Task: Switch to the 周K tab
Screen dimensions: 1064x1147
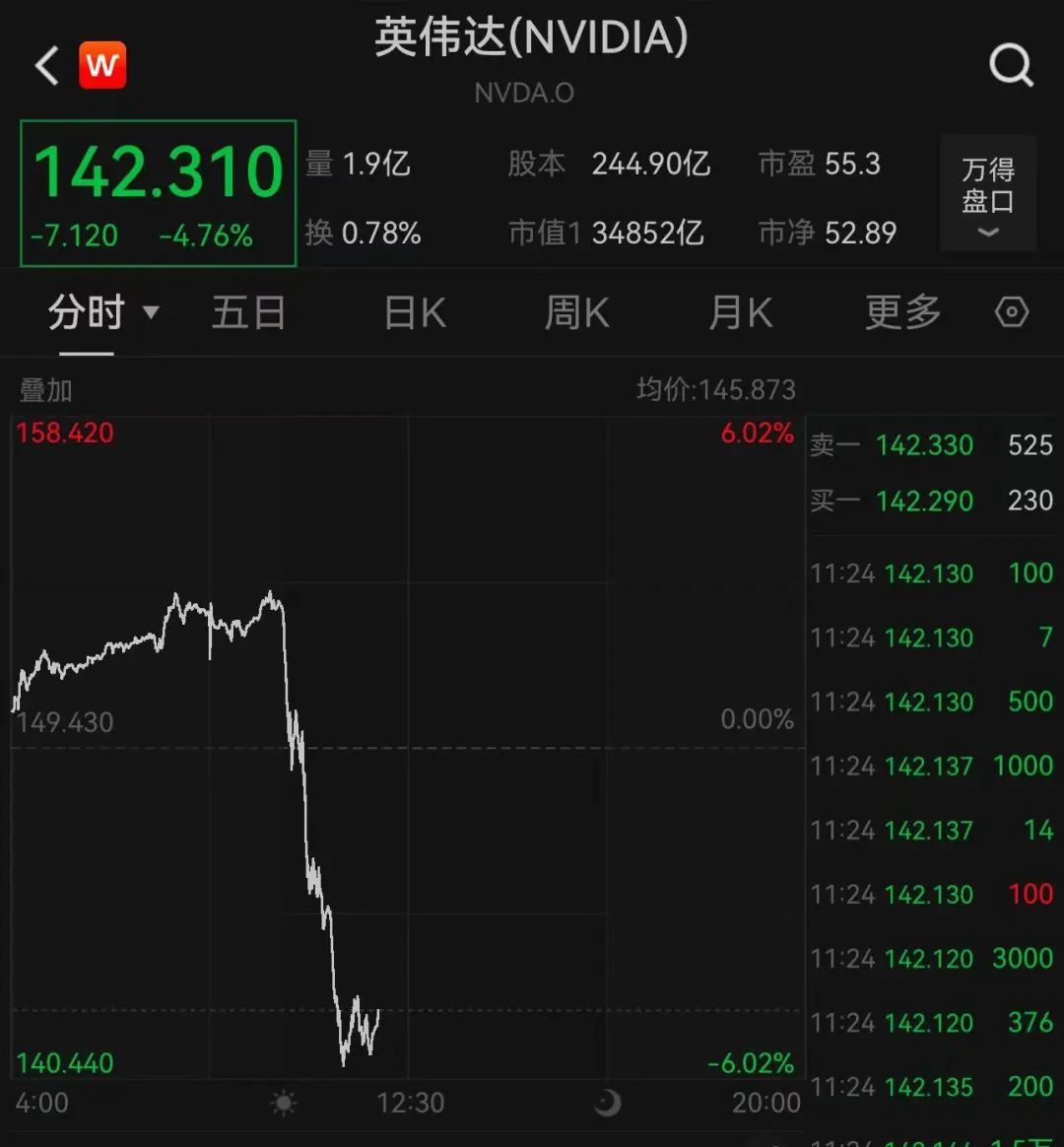Action: pyautogui.click(x=576, y=311)
